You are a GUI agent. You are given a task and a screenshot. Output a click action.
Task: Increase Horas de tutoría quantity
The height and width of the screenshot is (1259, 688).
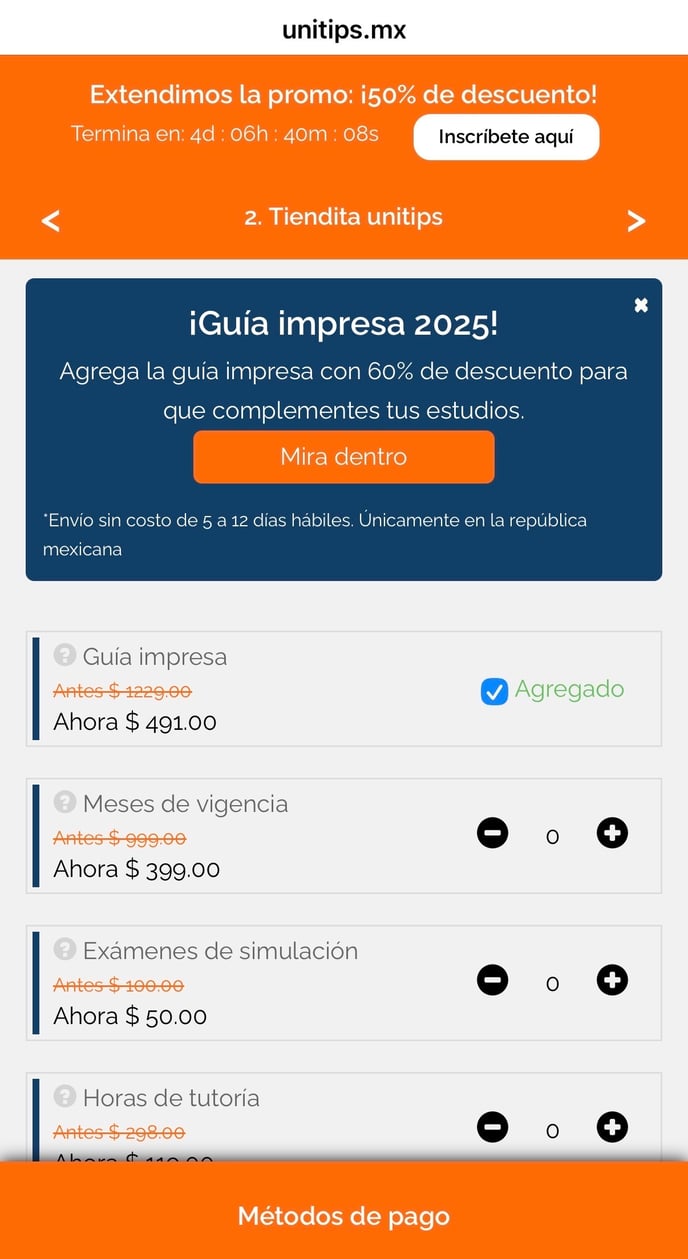(612, 1127)
